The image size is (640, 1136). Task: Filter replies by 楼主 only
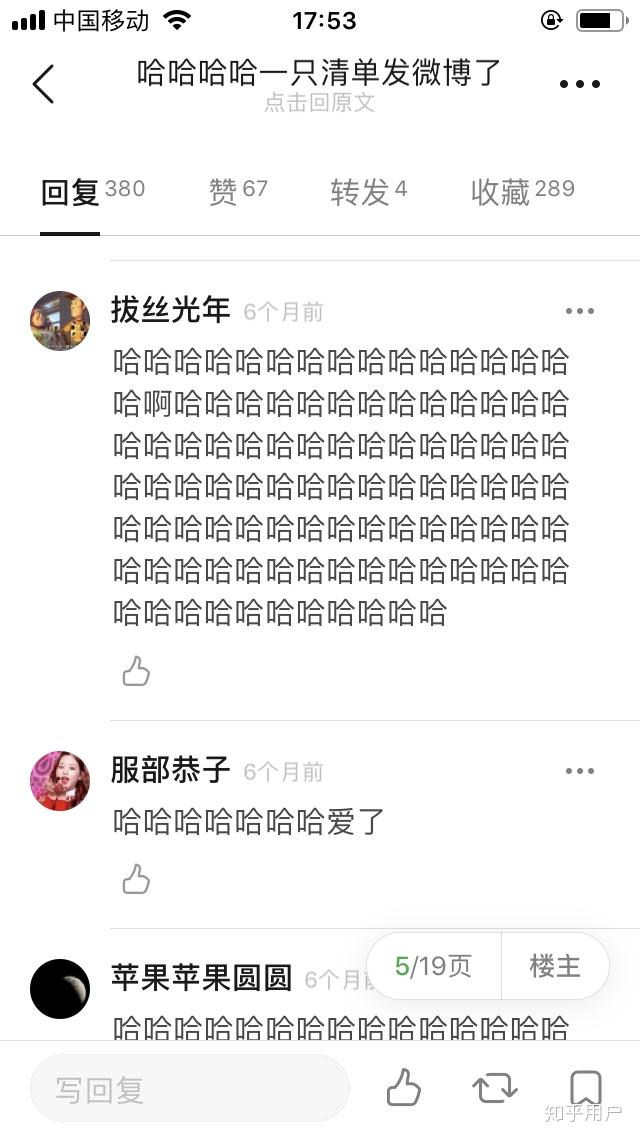point(555,966)
